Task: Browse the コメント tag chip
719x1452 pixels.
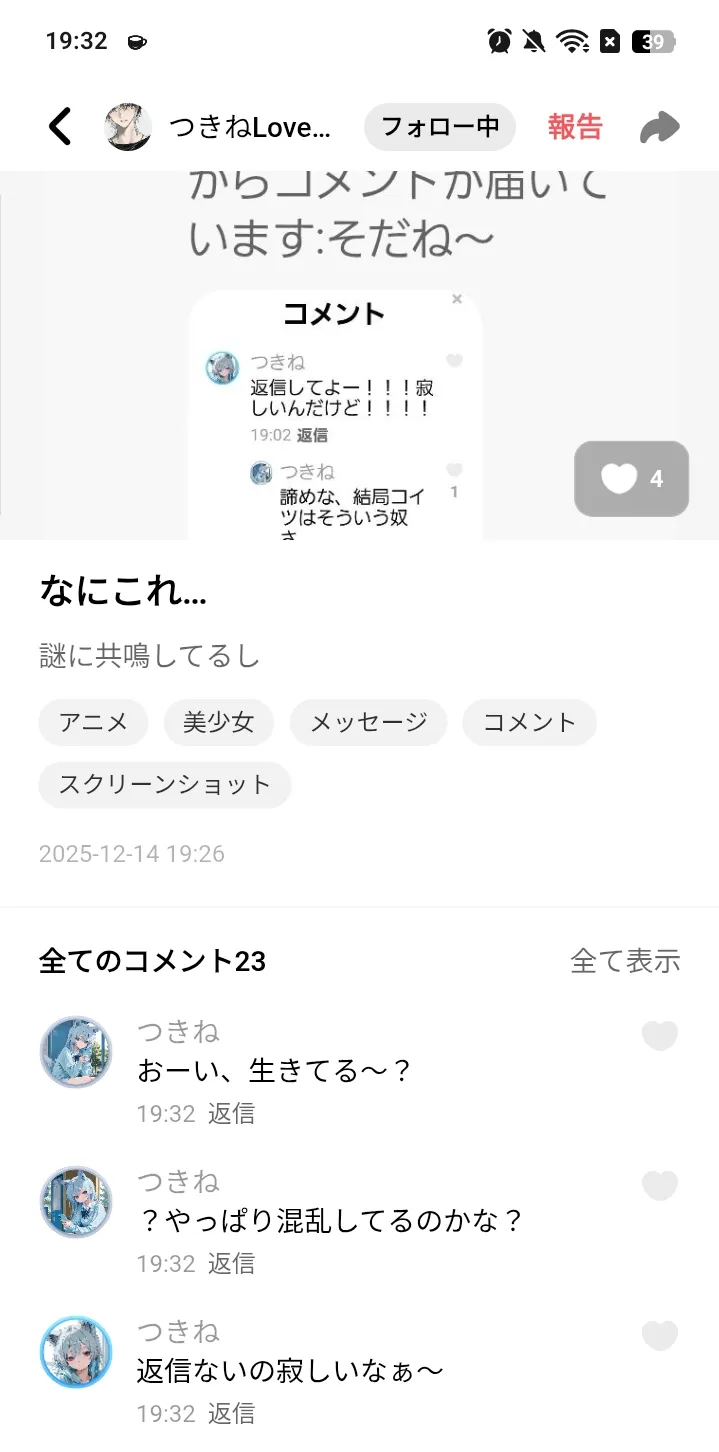Action: 529,722
